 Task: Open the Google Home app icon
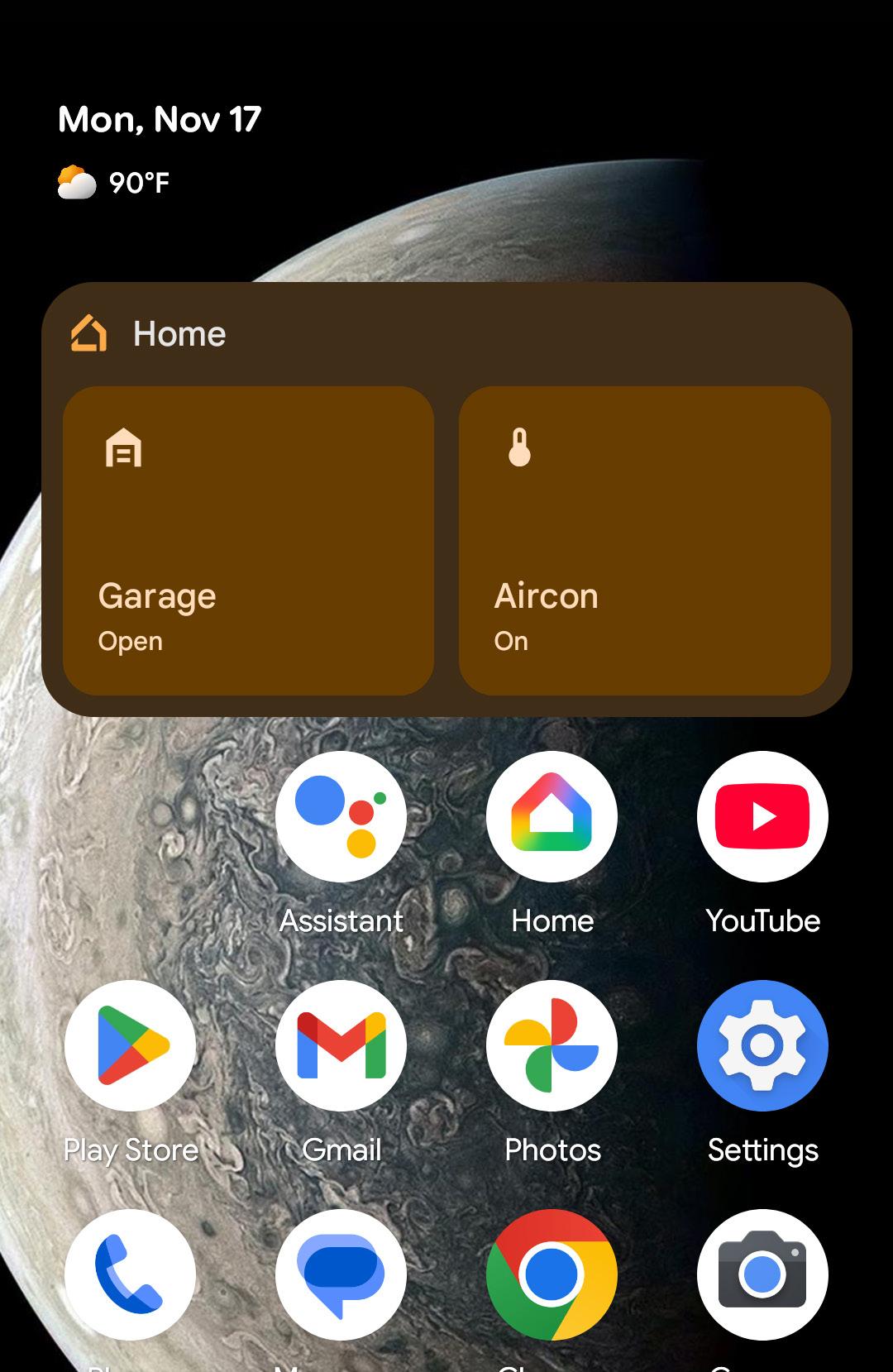552,817
